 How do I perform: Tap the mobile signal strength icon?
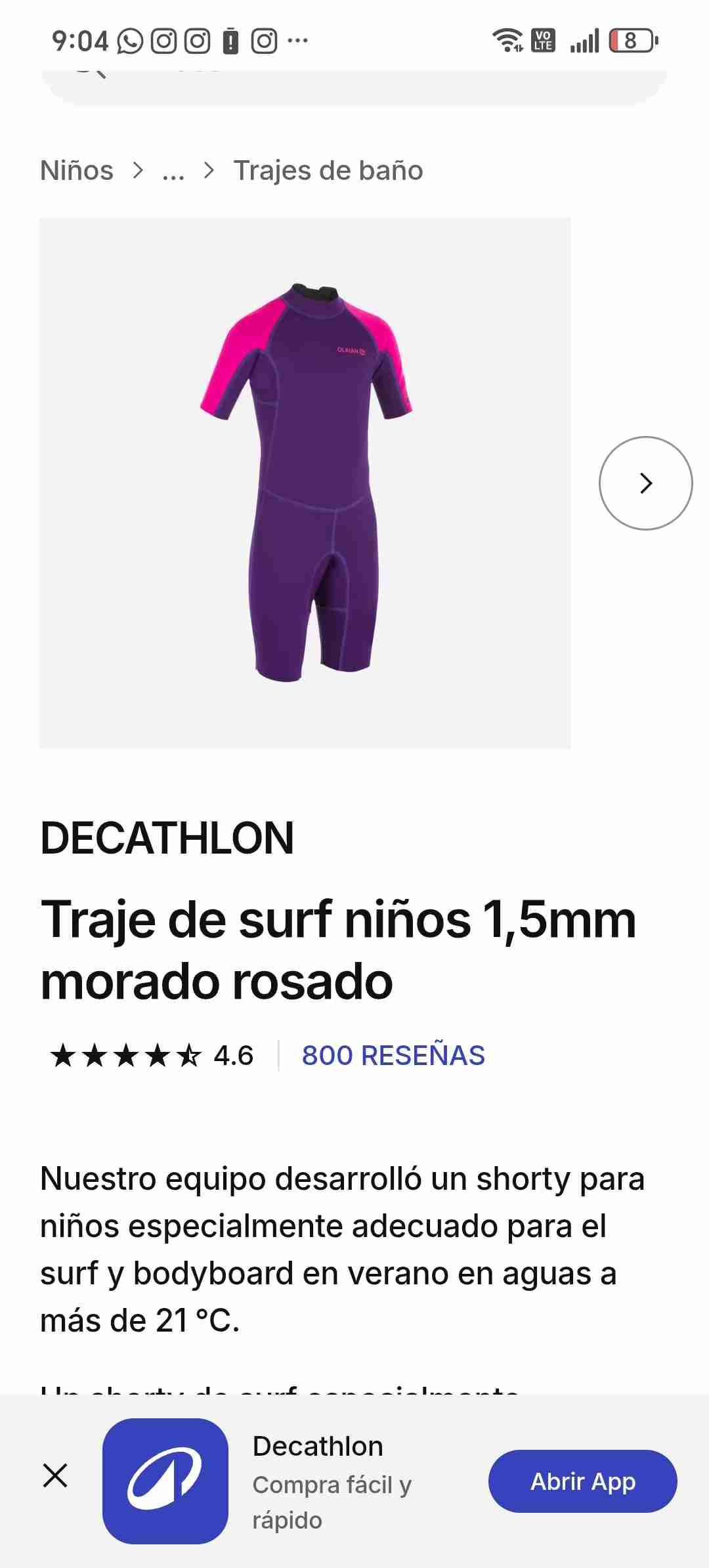click(x=583, y=41)
